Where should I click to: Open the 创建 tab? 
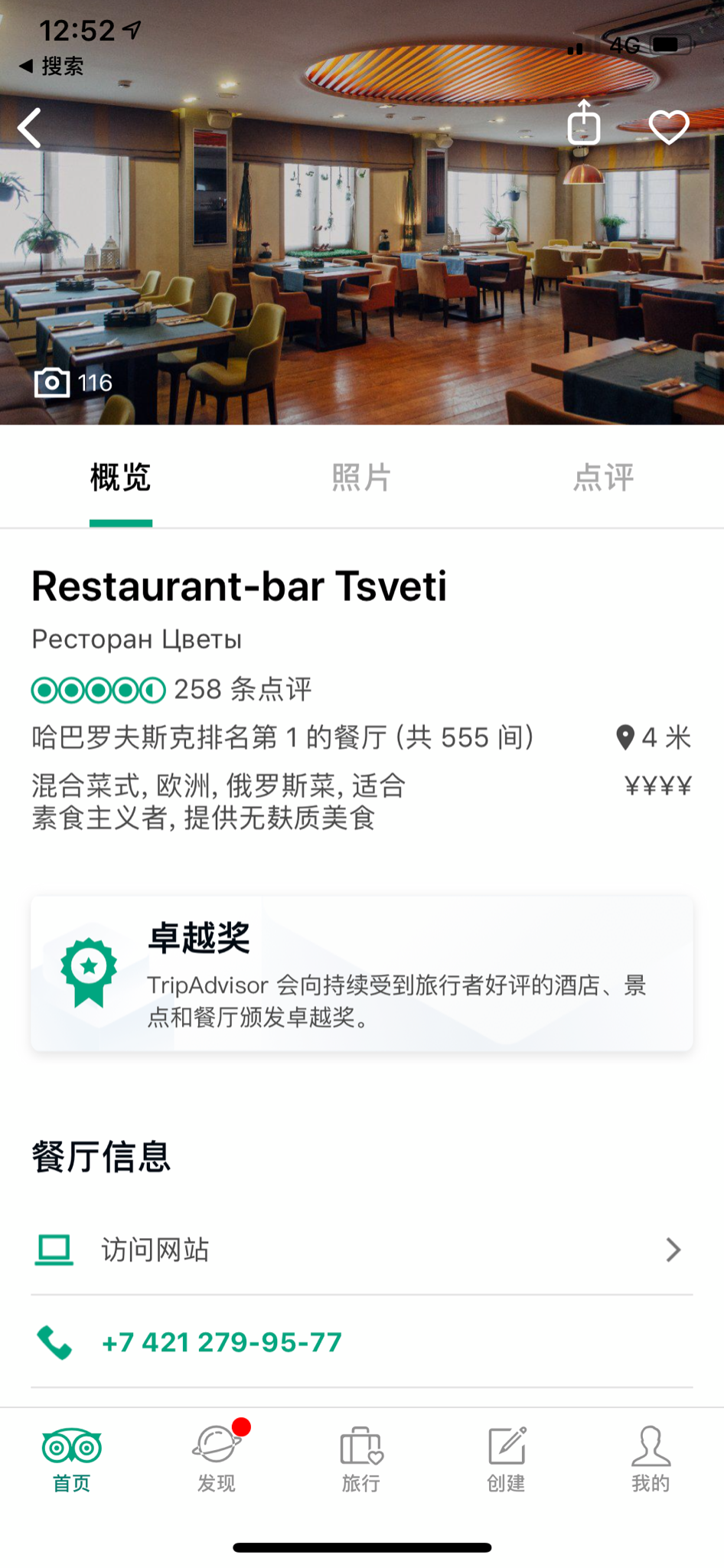[506, 1459]
